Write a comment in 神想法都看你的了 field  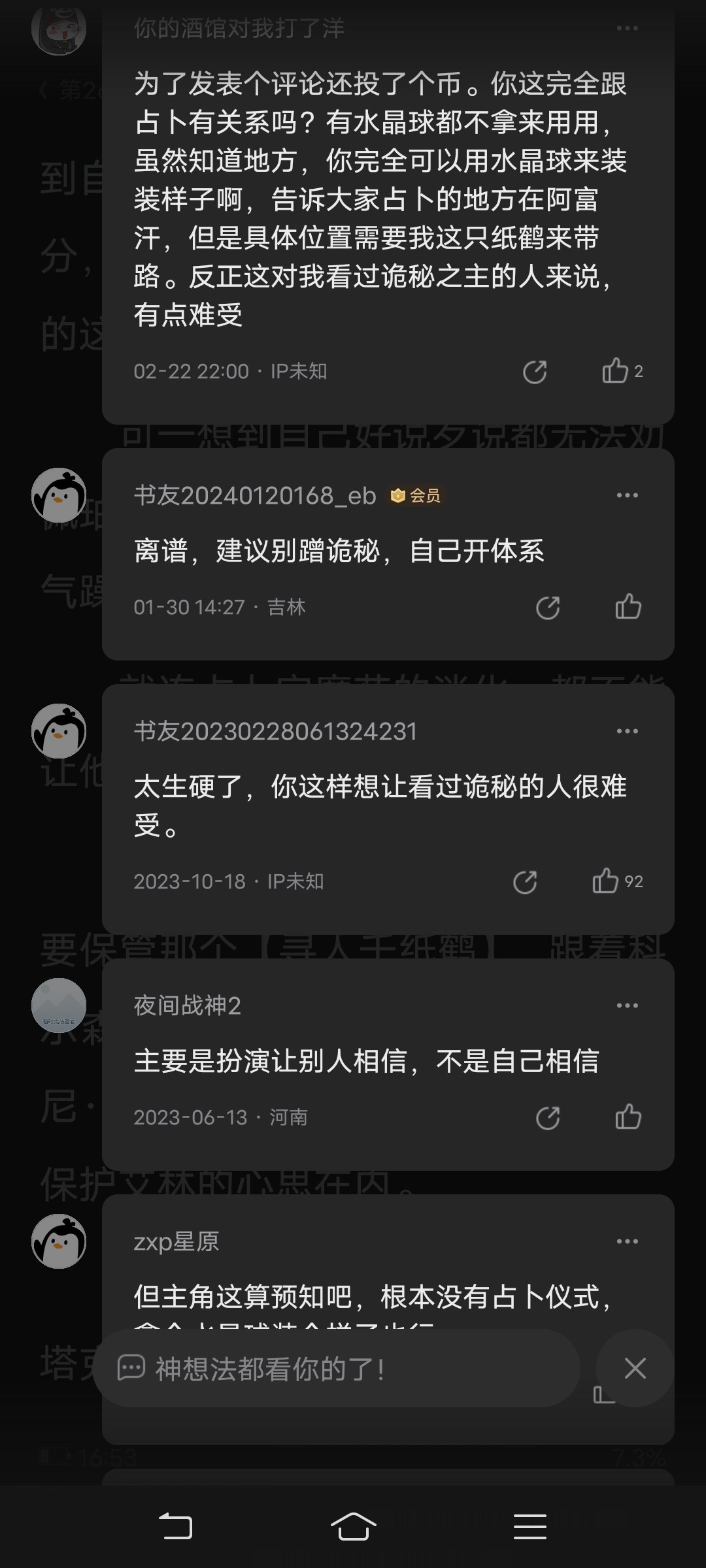(x=337, y=1367)
